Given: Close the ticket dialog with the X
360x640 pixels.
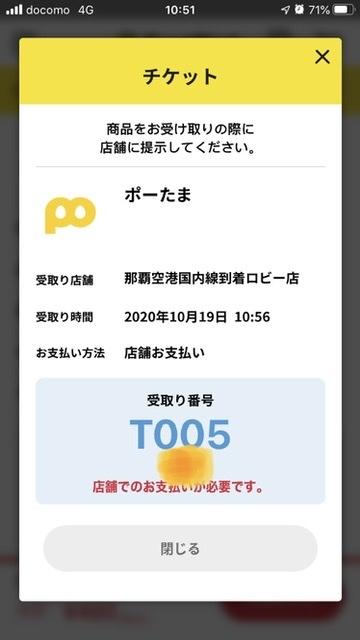Looking at the screenshot, I should pyautogui.click(x=322, y=57).
